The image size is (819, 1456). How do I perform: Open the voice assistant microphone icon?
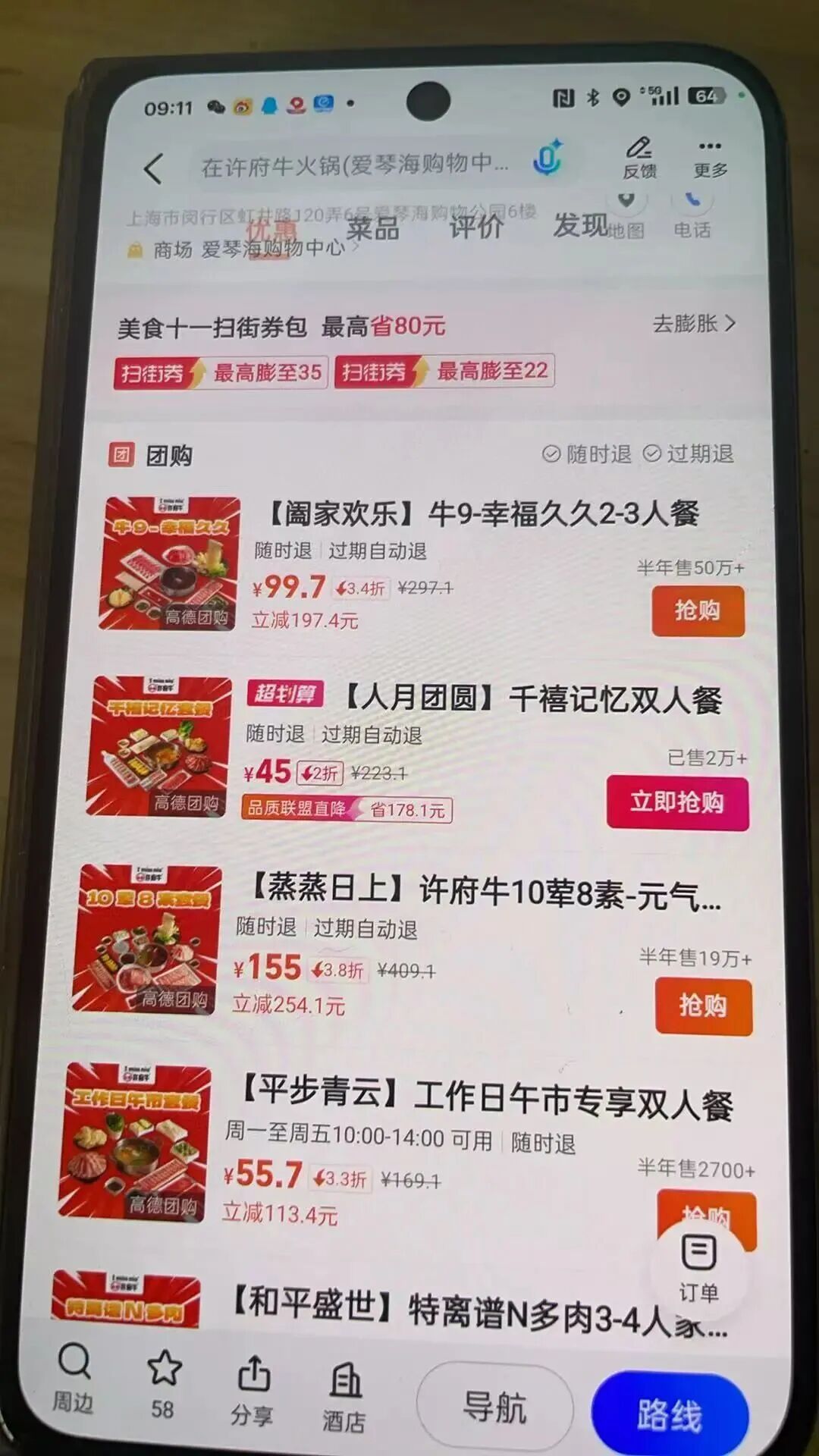548,158
